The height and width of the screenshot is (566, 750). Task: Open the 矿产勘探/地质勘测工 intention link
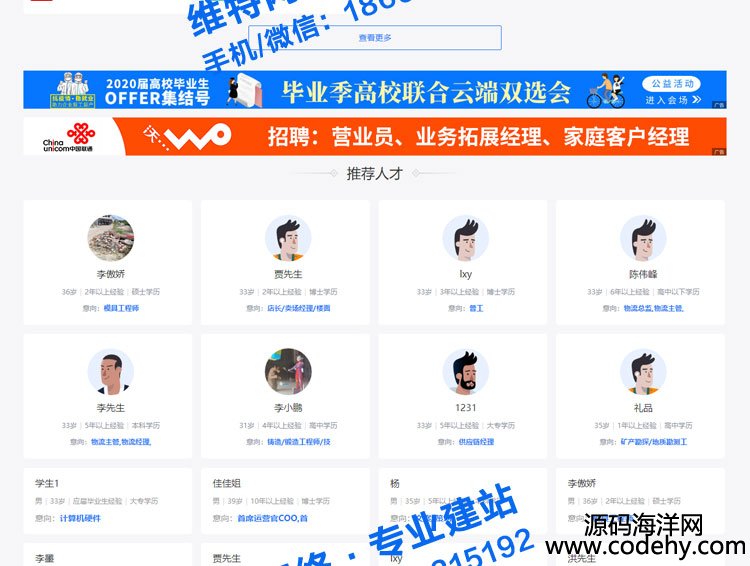point(653,441)
